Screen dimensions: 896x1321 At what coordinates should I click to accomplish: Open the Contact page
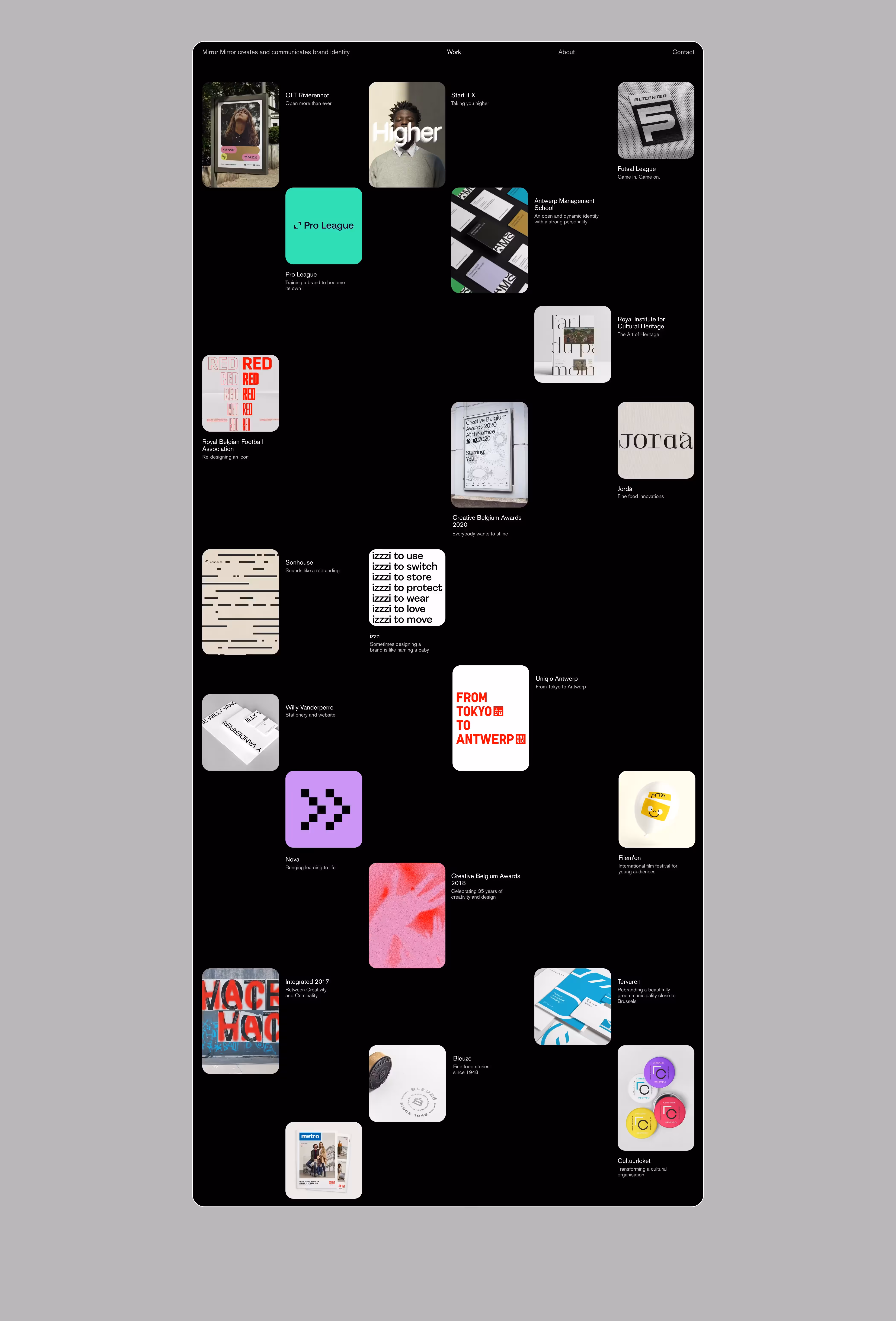683,52
